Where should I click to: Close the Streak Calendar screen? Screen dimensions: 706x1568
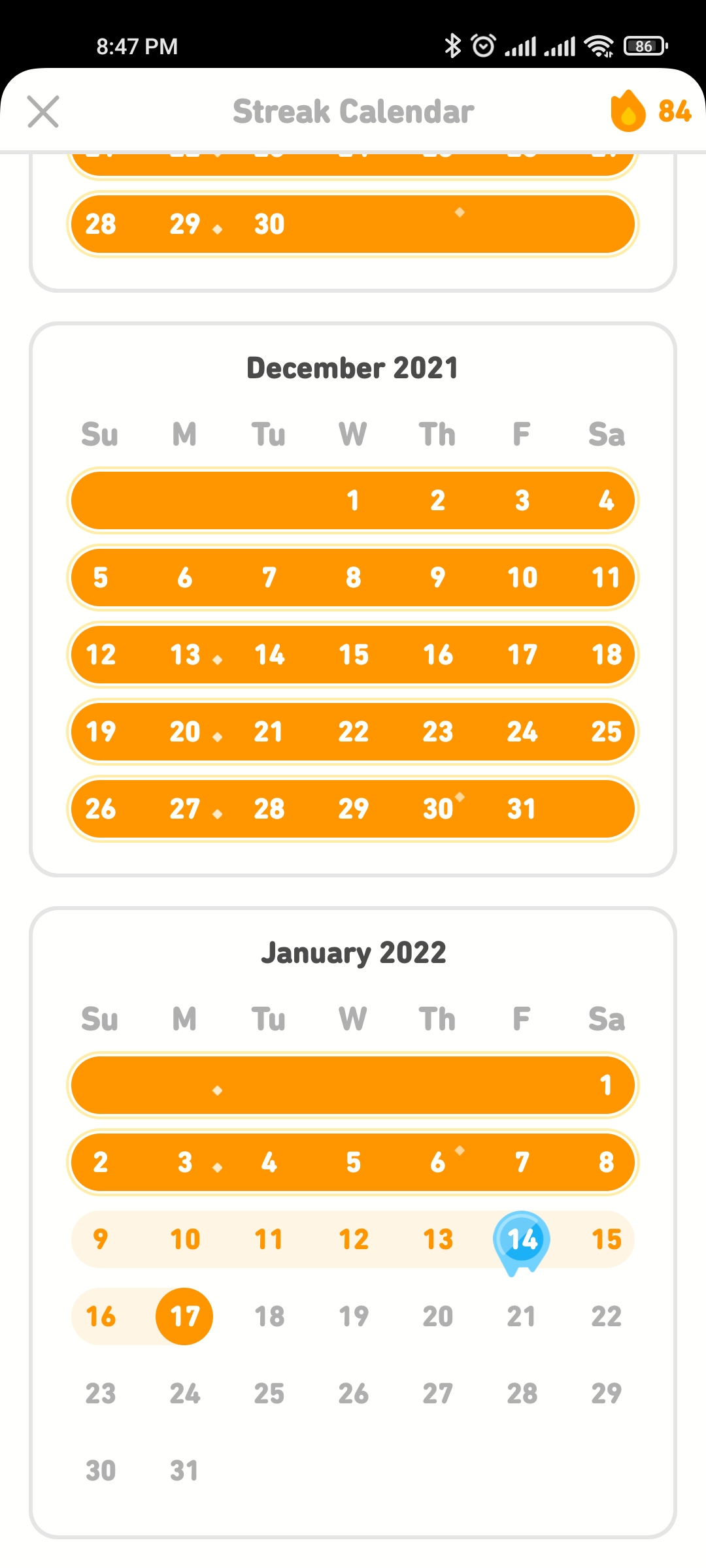[43, 111]
